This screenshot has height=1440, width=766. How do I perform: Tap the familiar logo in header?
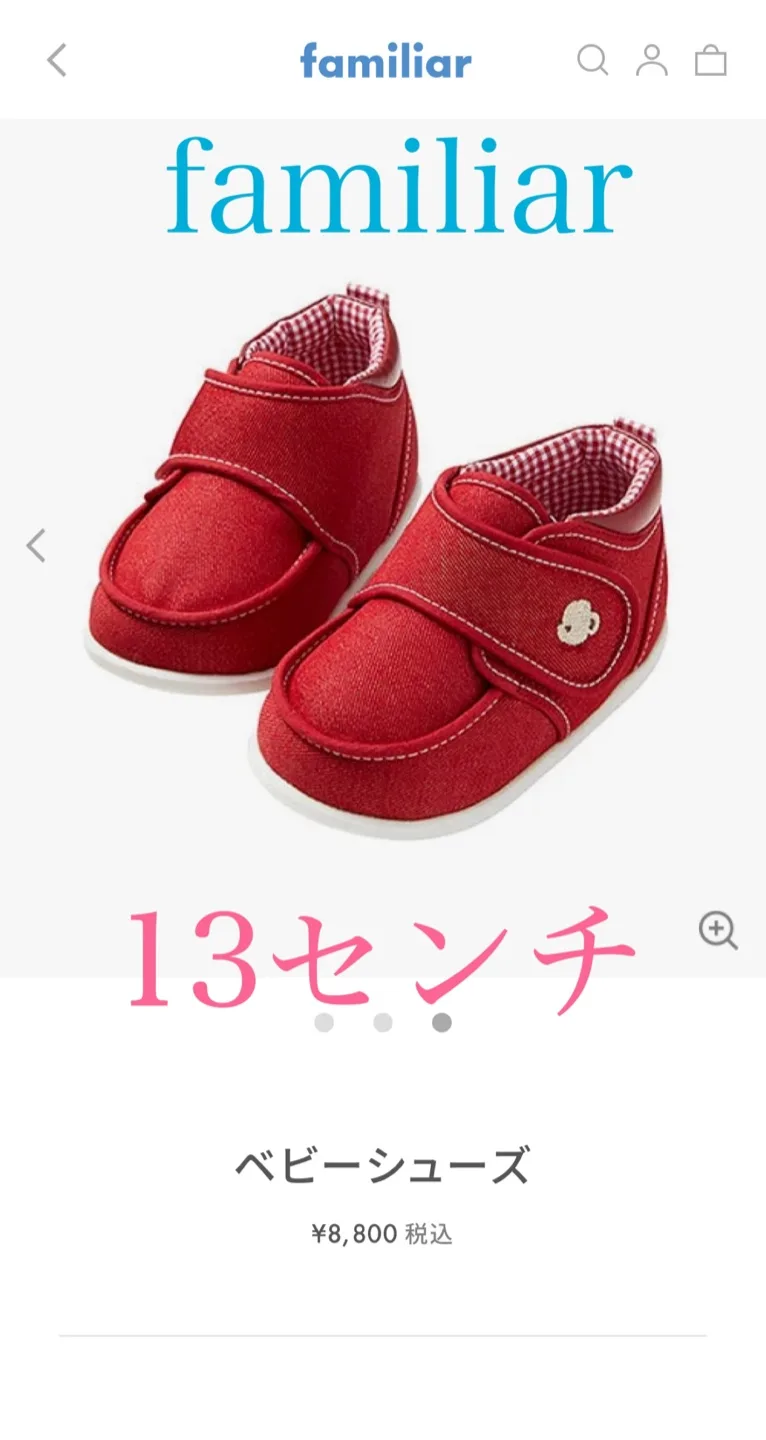point(386,61)
